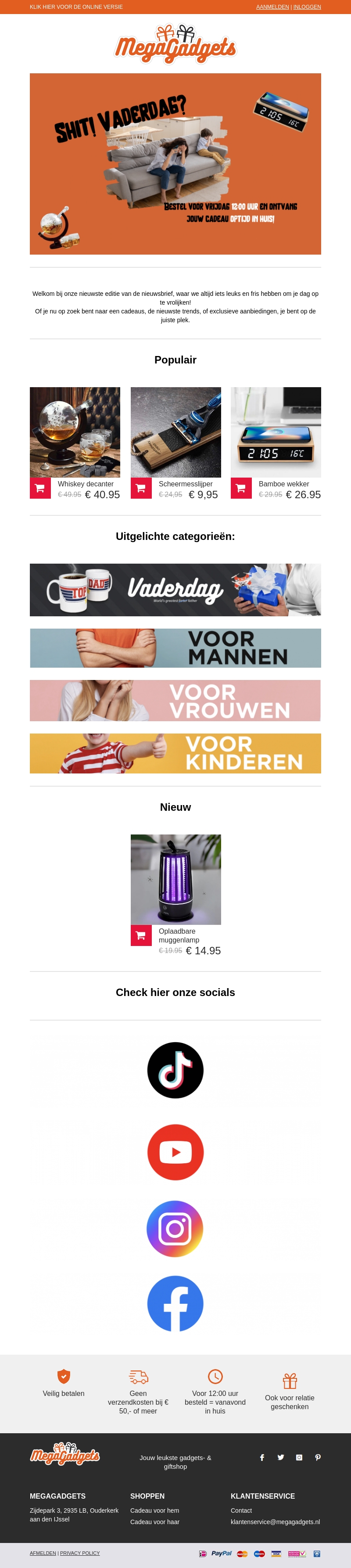The image size is (351, 1568).
Task: Select Cadeau voor haar
Action: click(154, 1522)
